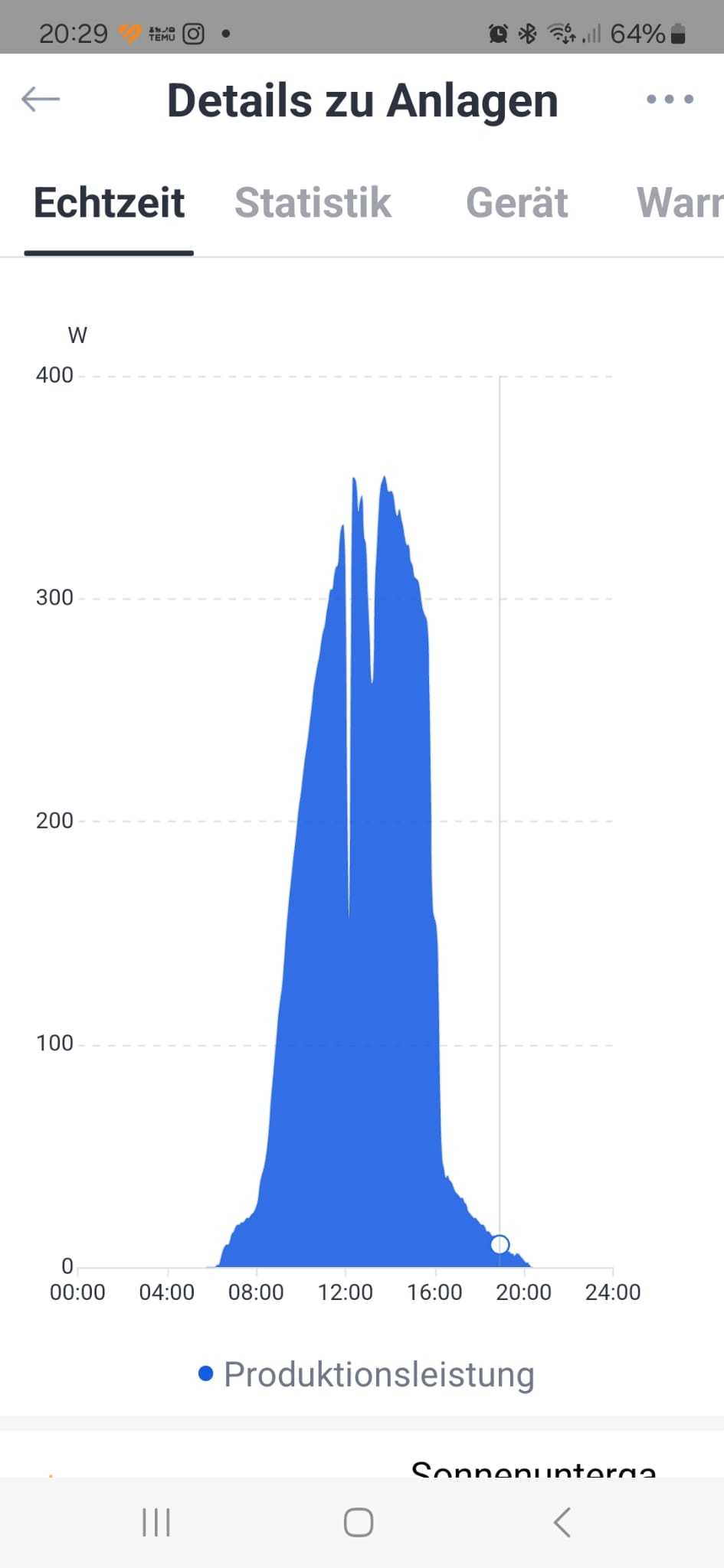This screenshot has width=724, height=1568.
Task: Switch to the Gerät tab
Action: click(517, 203)
